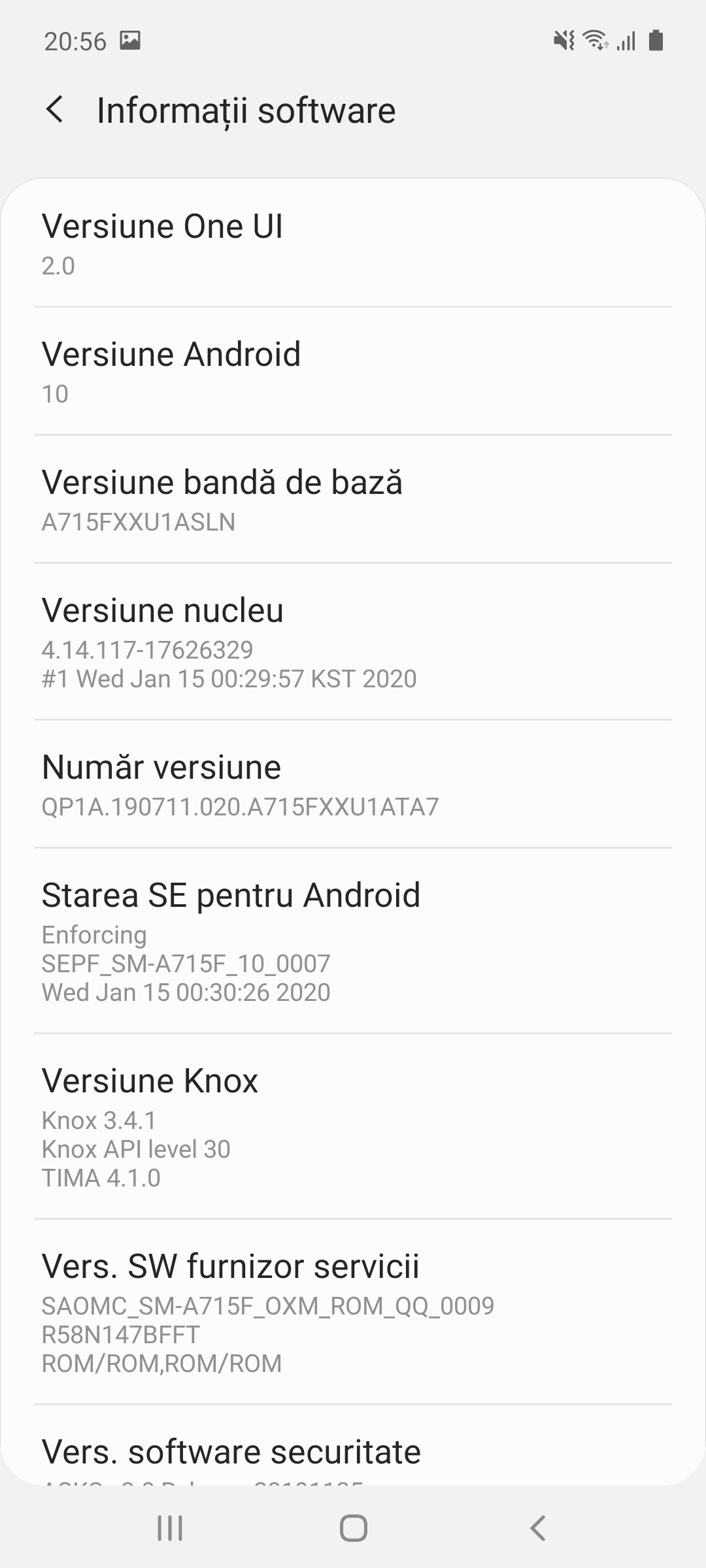706x1568 pixels.
Task: Tap the Versiune One UI row
Action: click(x=353, y=243)
